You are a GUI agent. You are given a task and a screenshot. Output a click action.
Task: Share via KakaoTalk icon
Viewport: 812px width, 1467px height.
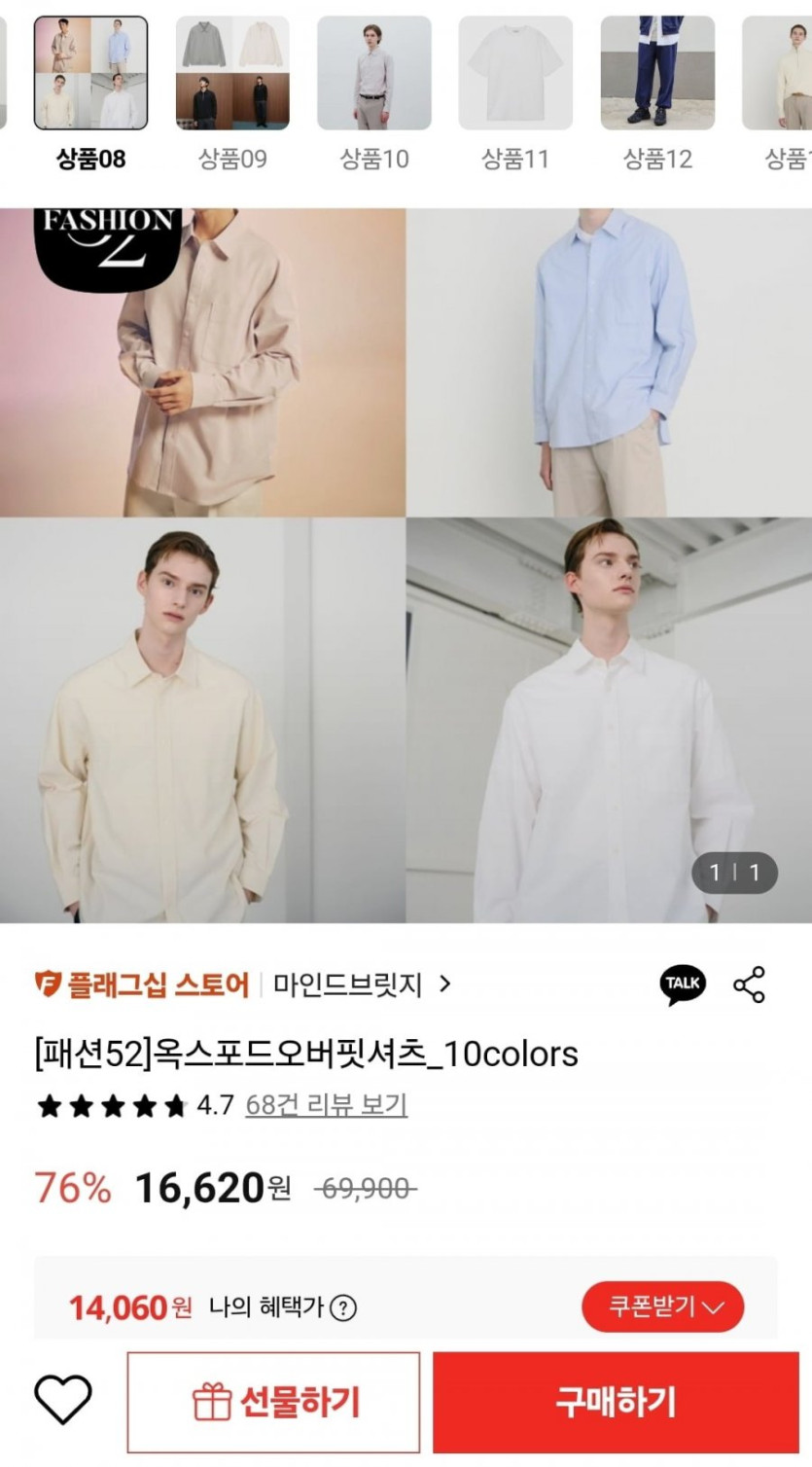[682, 984]
